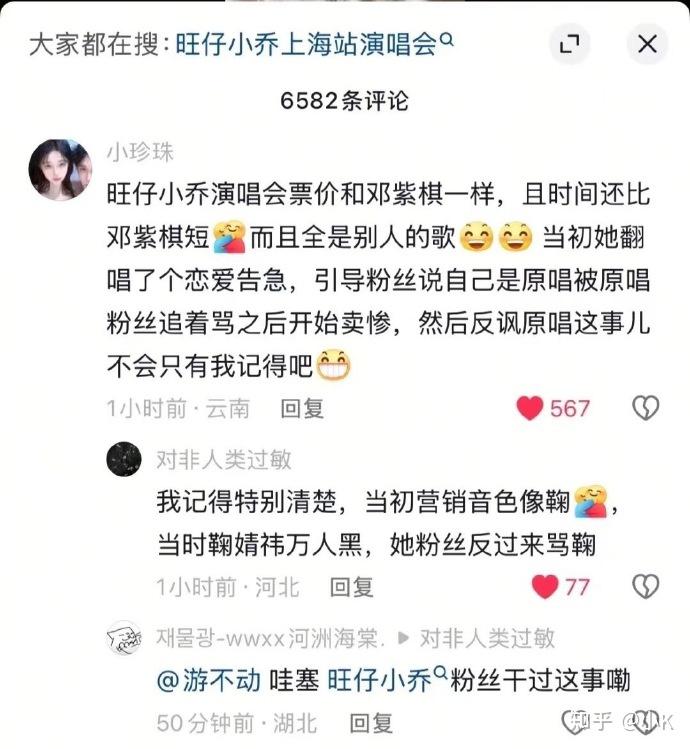The height and width of the screenshot is (749, 690).
Task: Visit 재물광-wwxx河洲海棠's profile avatar
Action: (x=123, y=639)
